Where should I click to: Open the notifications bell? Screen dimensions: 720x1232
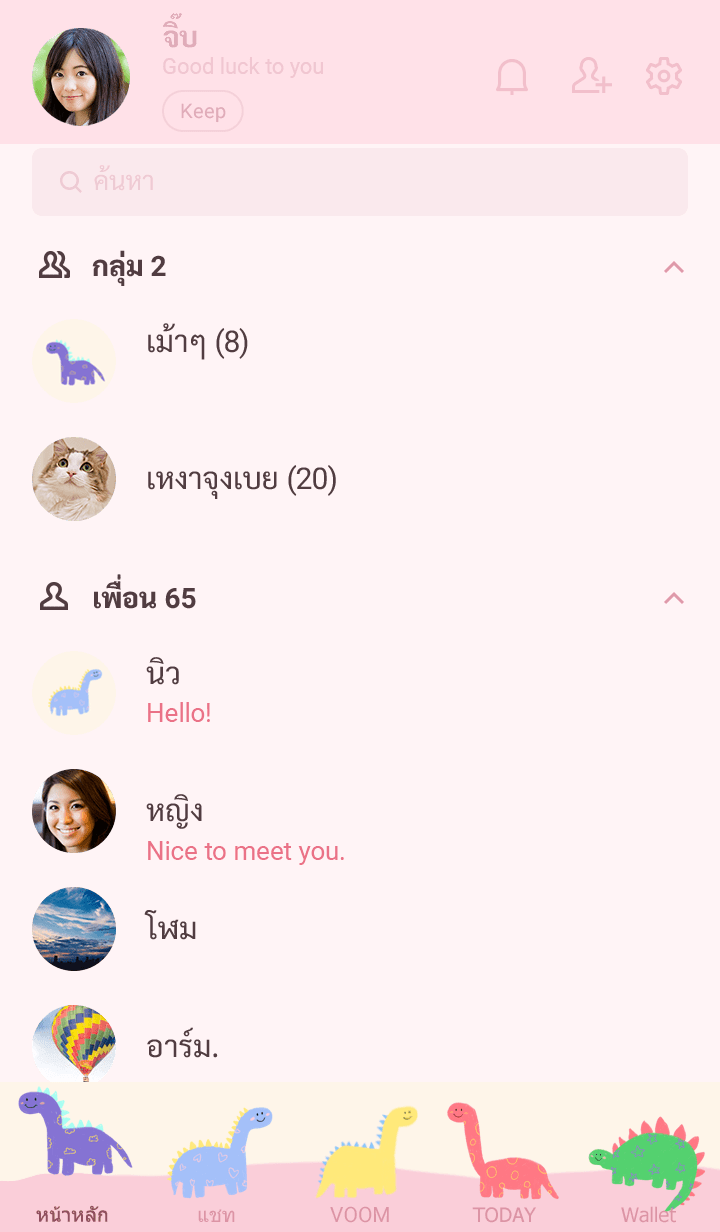tap(512, 77)
